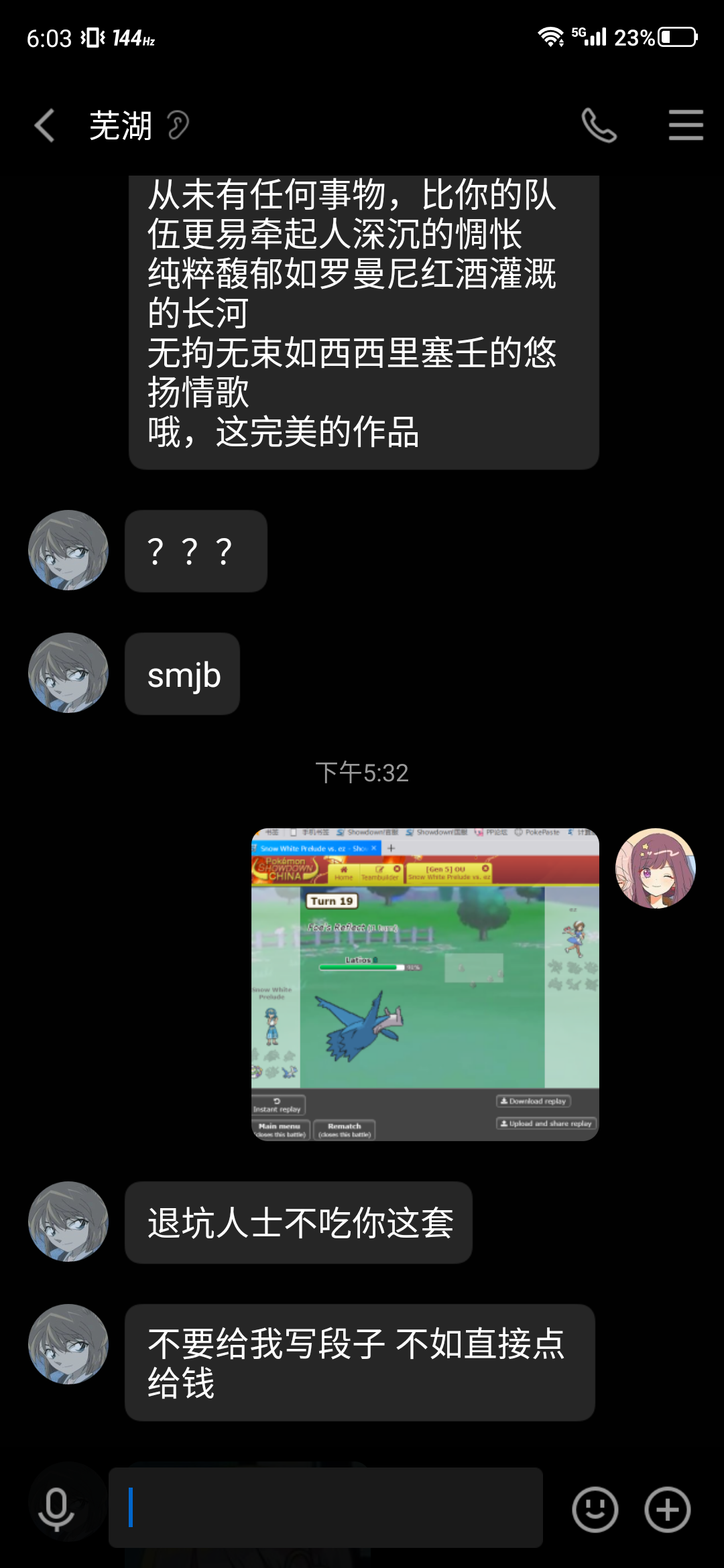Screen dimensions: 724x1568
Task: Open the plus attachment menu
Action: coord(667,1509)
